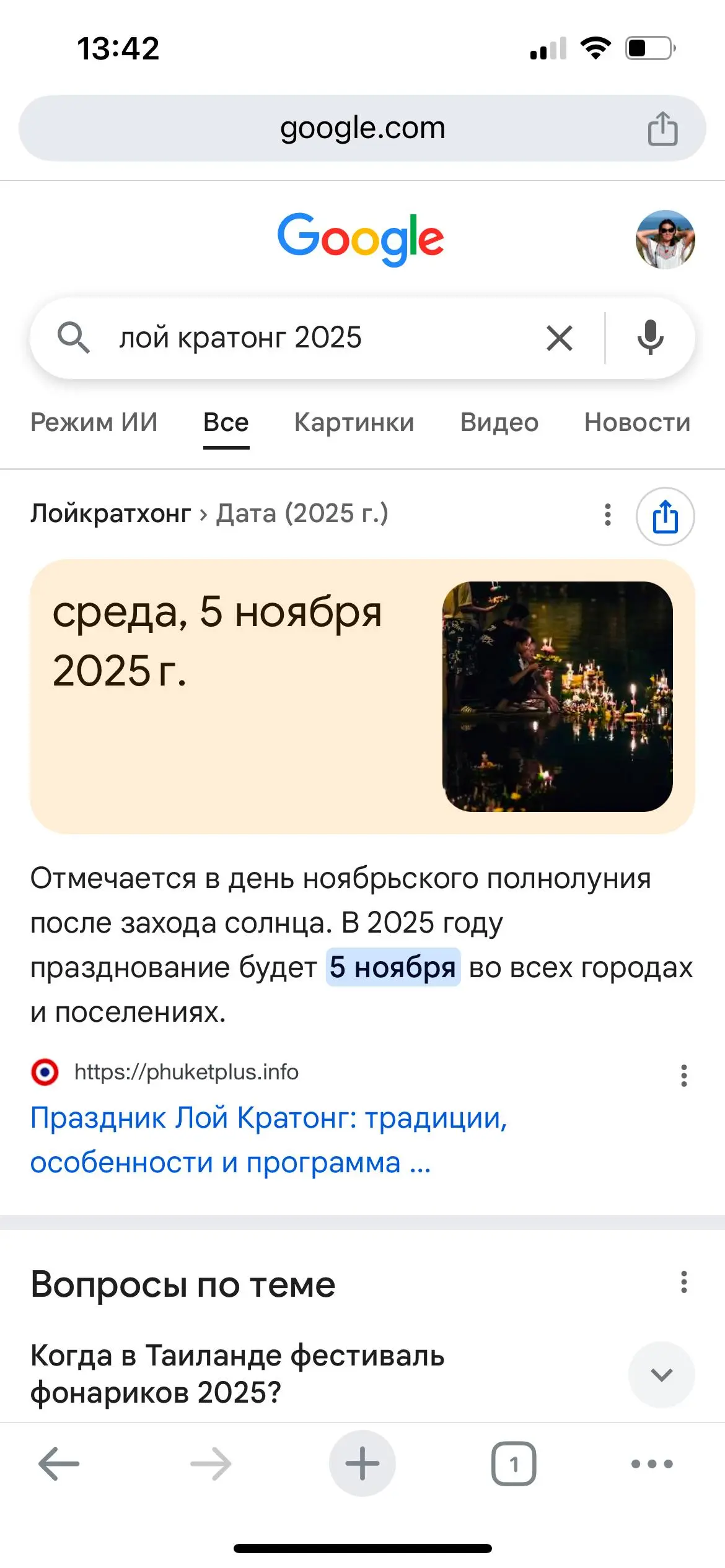725x1568 pixels.
Task: Open the Новости results tab
Action: coord(637,422)
